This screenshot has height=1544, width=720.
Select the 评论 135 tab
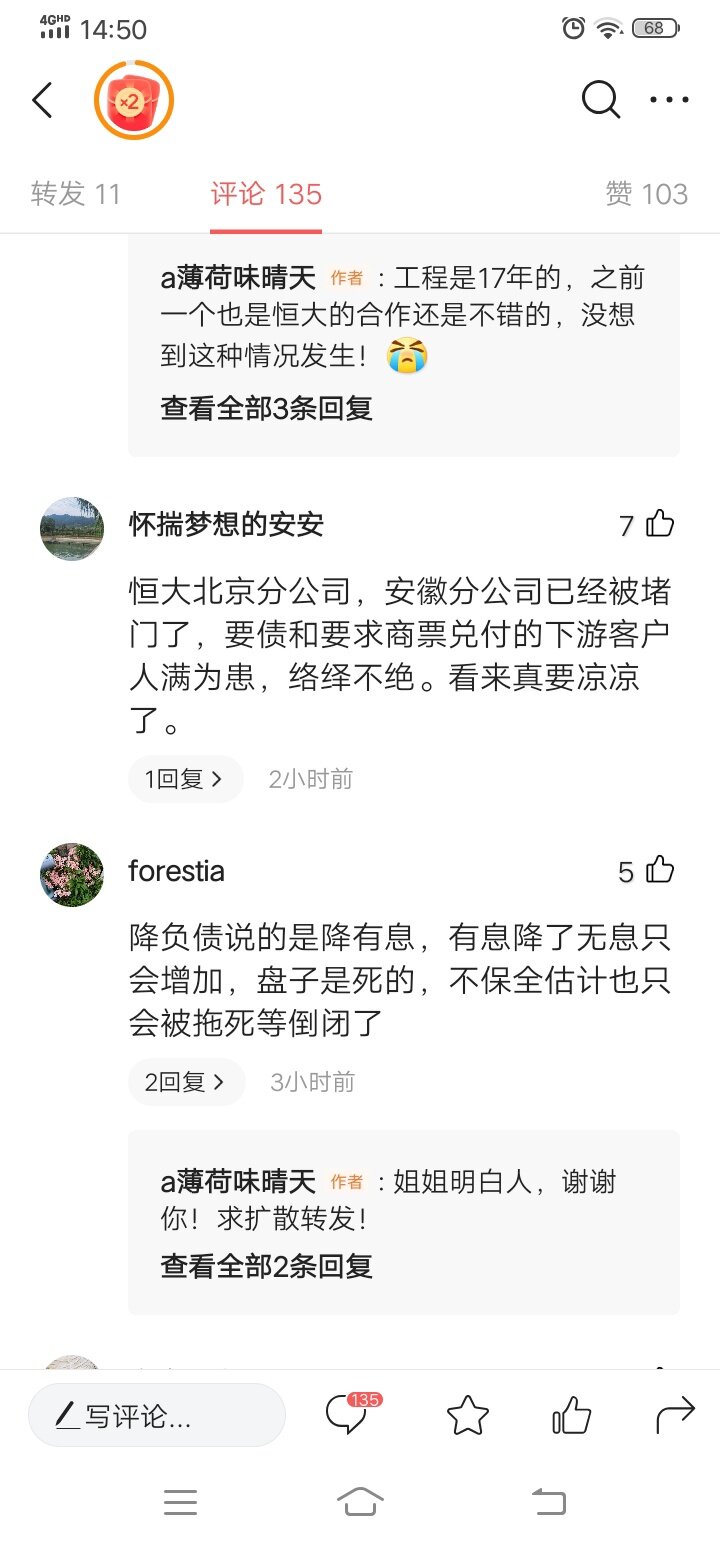click(x=266, y=194)
